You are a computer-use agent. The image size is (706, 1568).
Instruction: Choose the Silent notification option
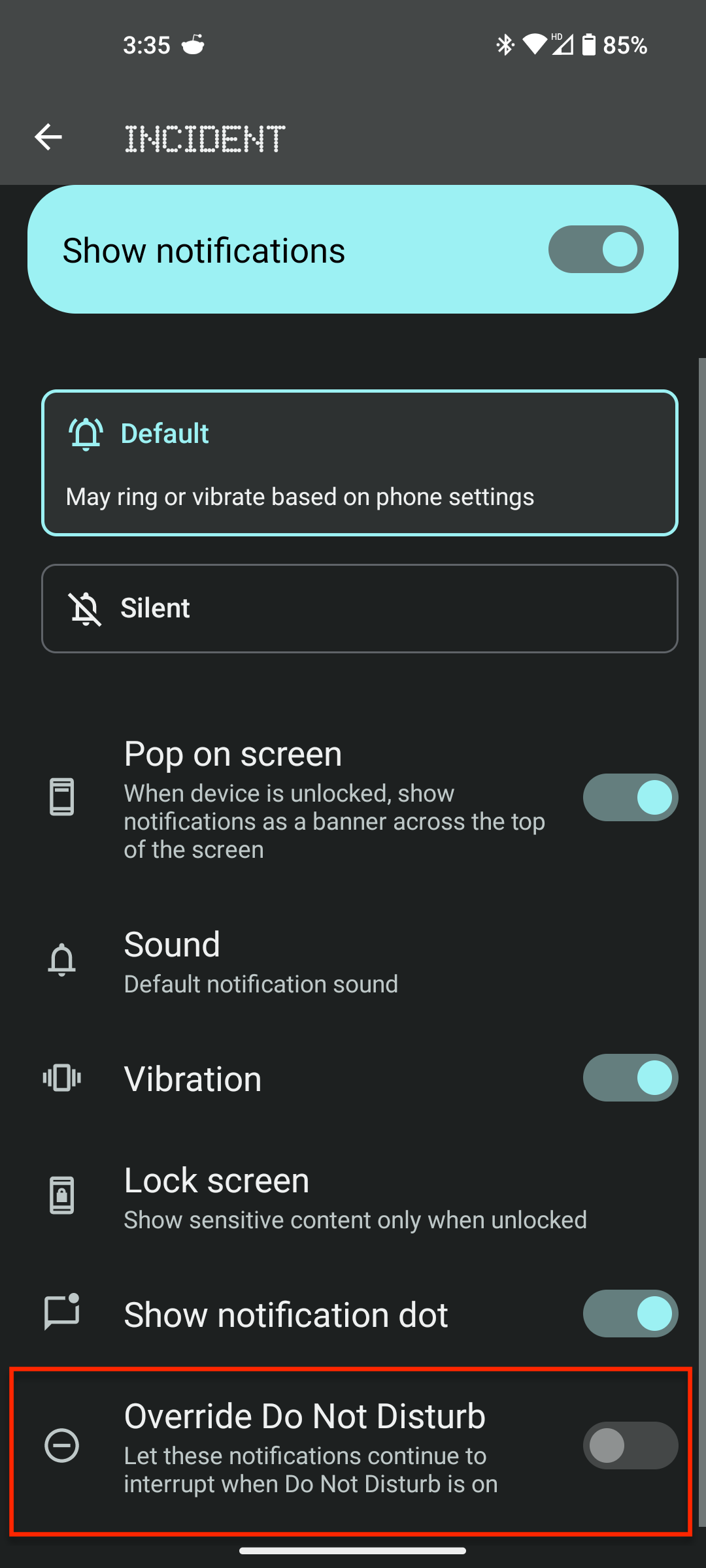(360, 608)
